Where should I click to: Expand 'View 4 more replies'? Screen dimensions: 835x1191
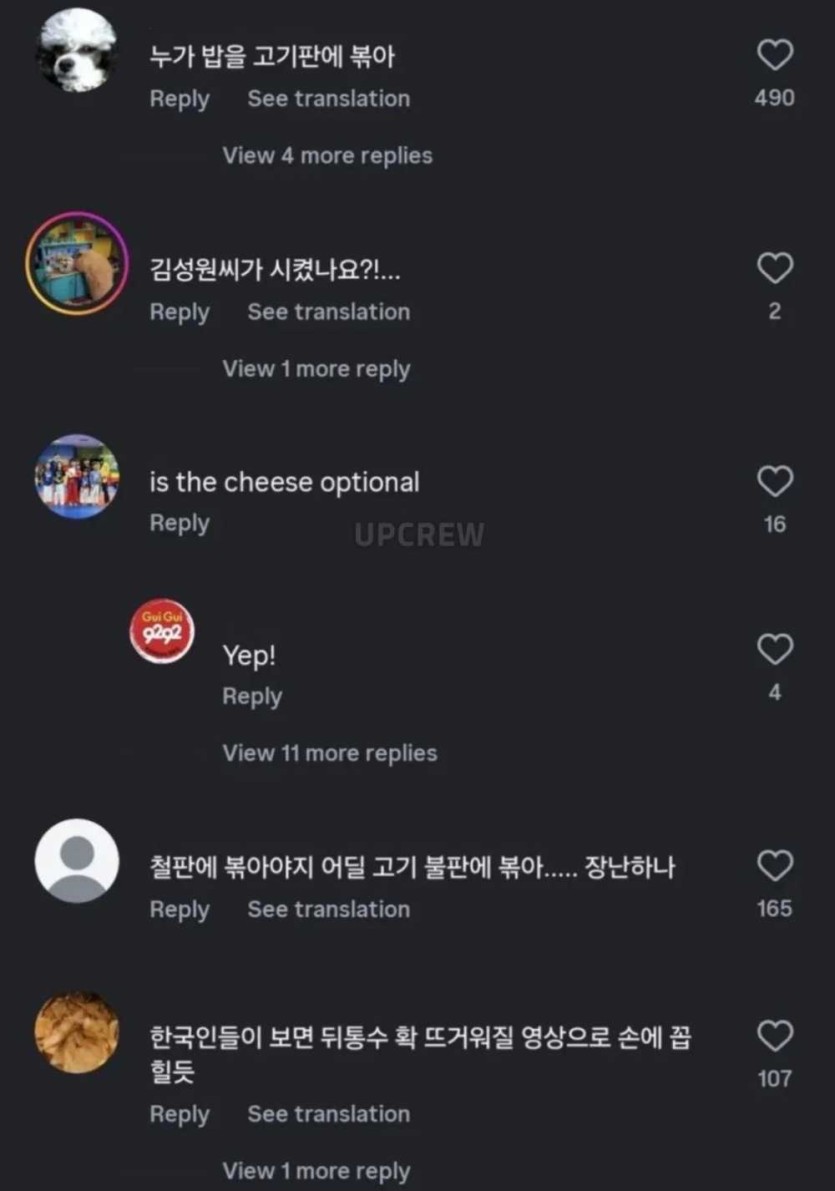coord(327,156)
